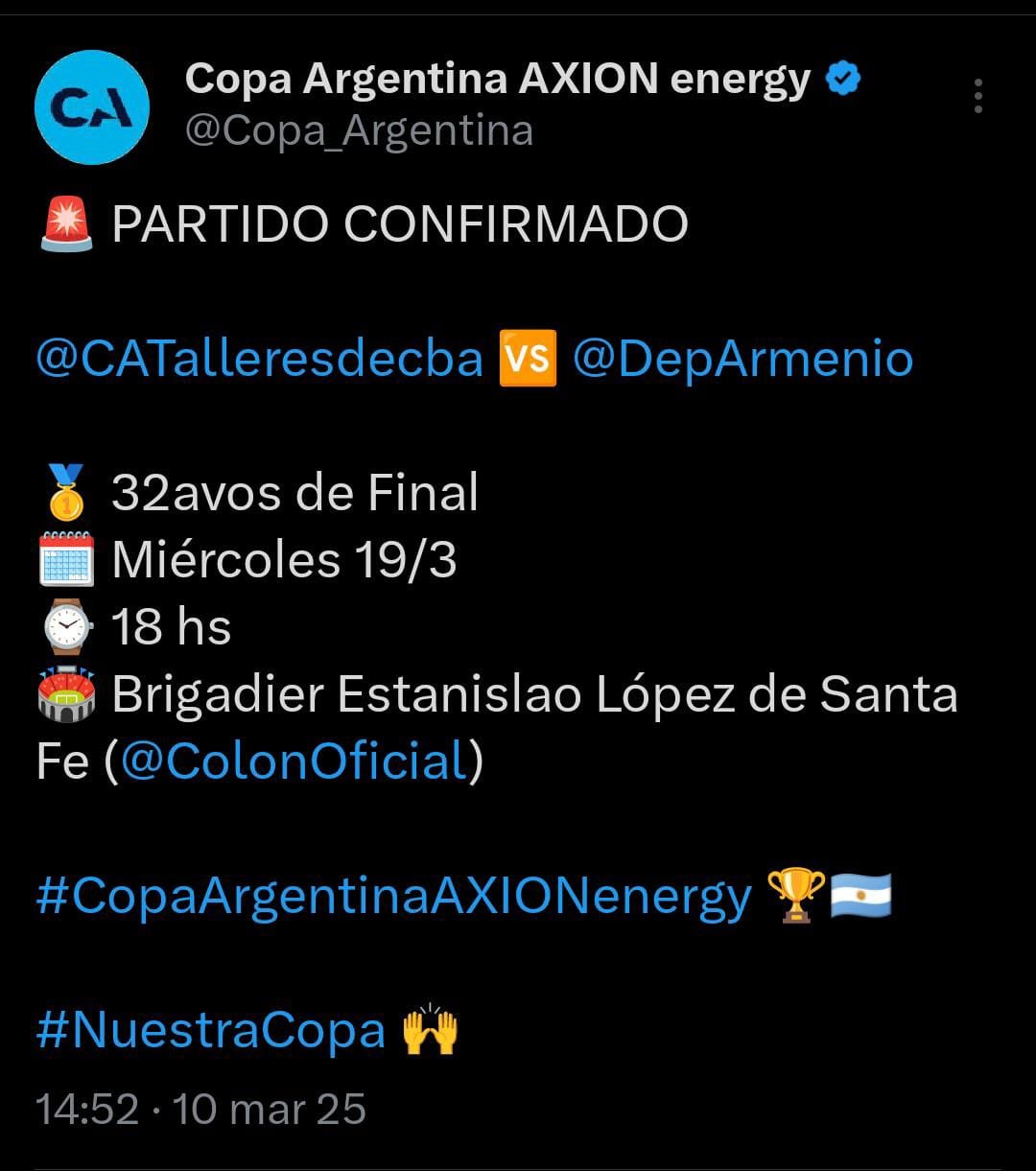
Task: Click the blue verified badge
Action: 842,79
